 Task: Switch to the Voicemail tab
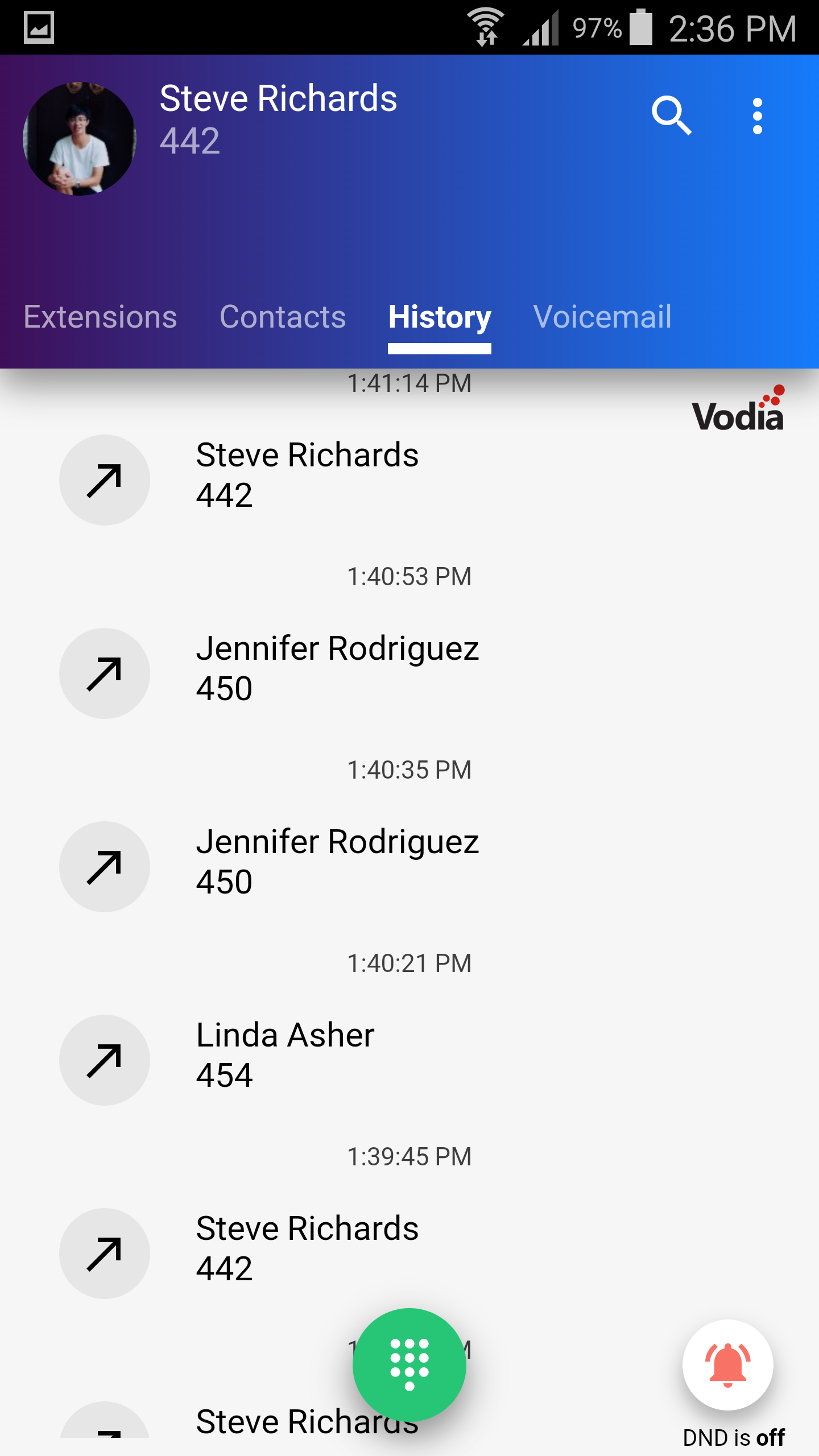tap(602, 317)
